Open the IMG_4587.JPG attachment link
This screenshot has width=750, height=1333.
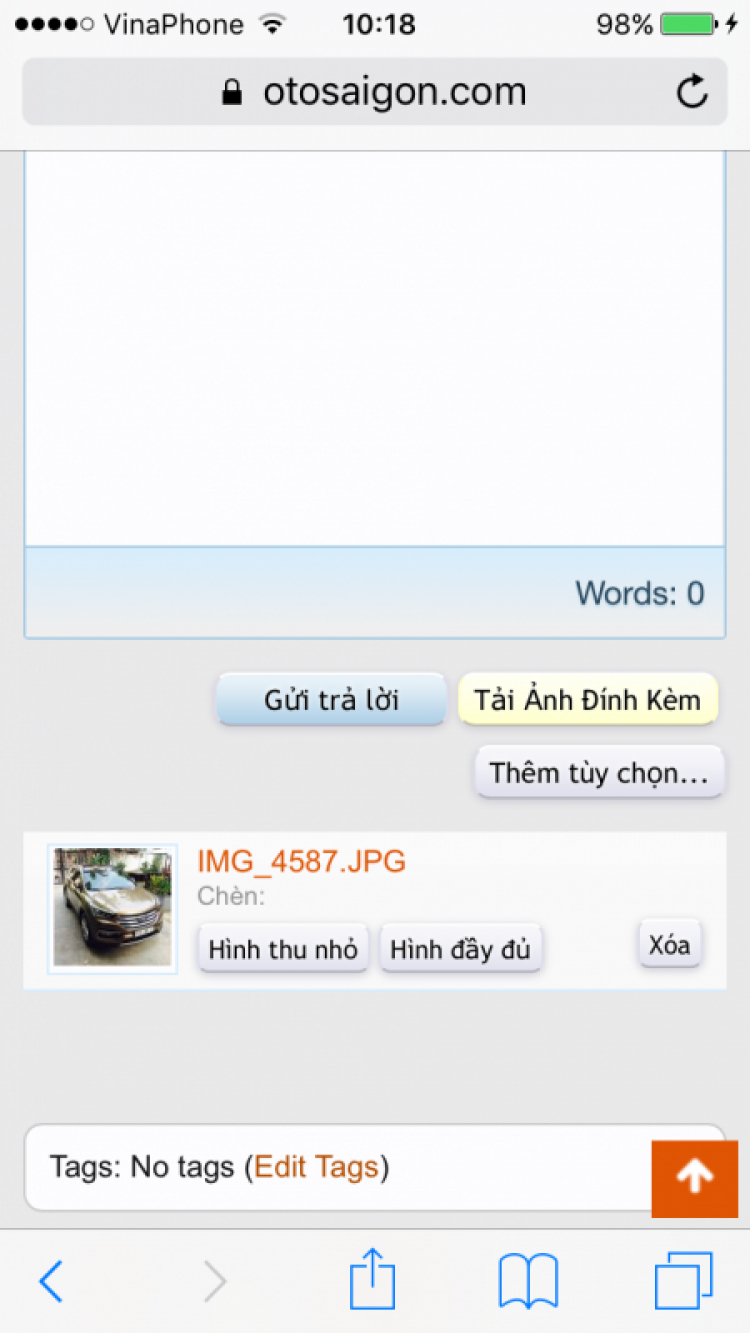pos(301,861)
